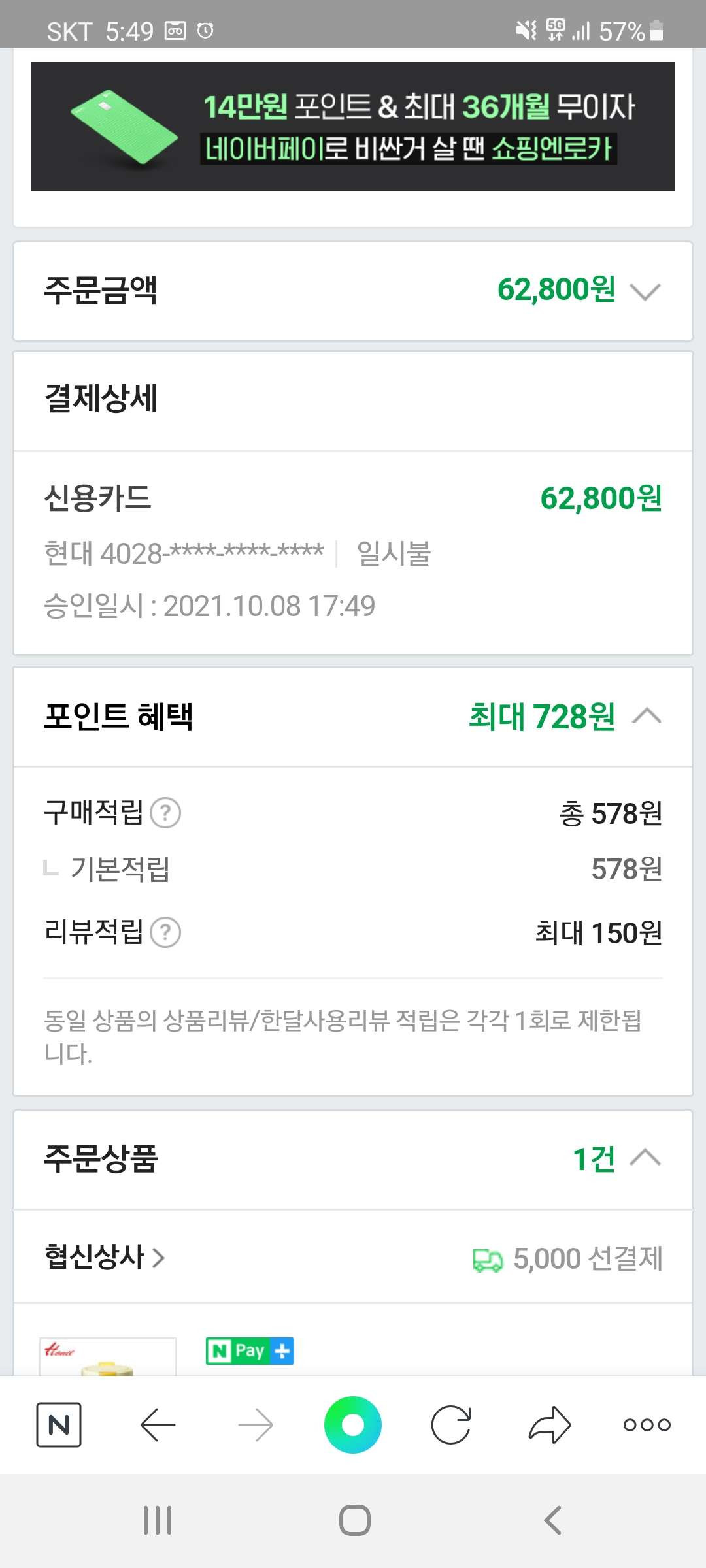
Task: Open the 쇼핑엔로카 card promotion banner
Action: point(353,126)
